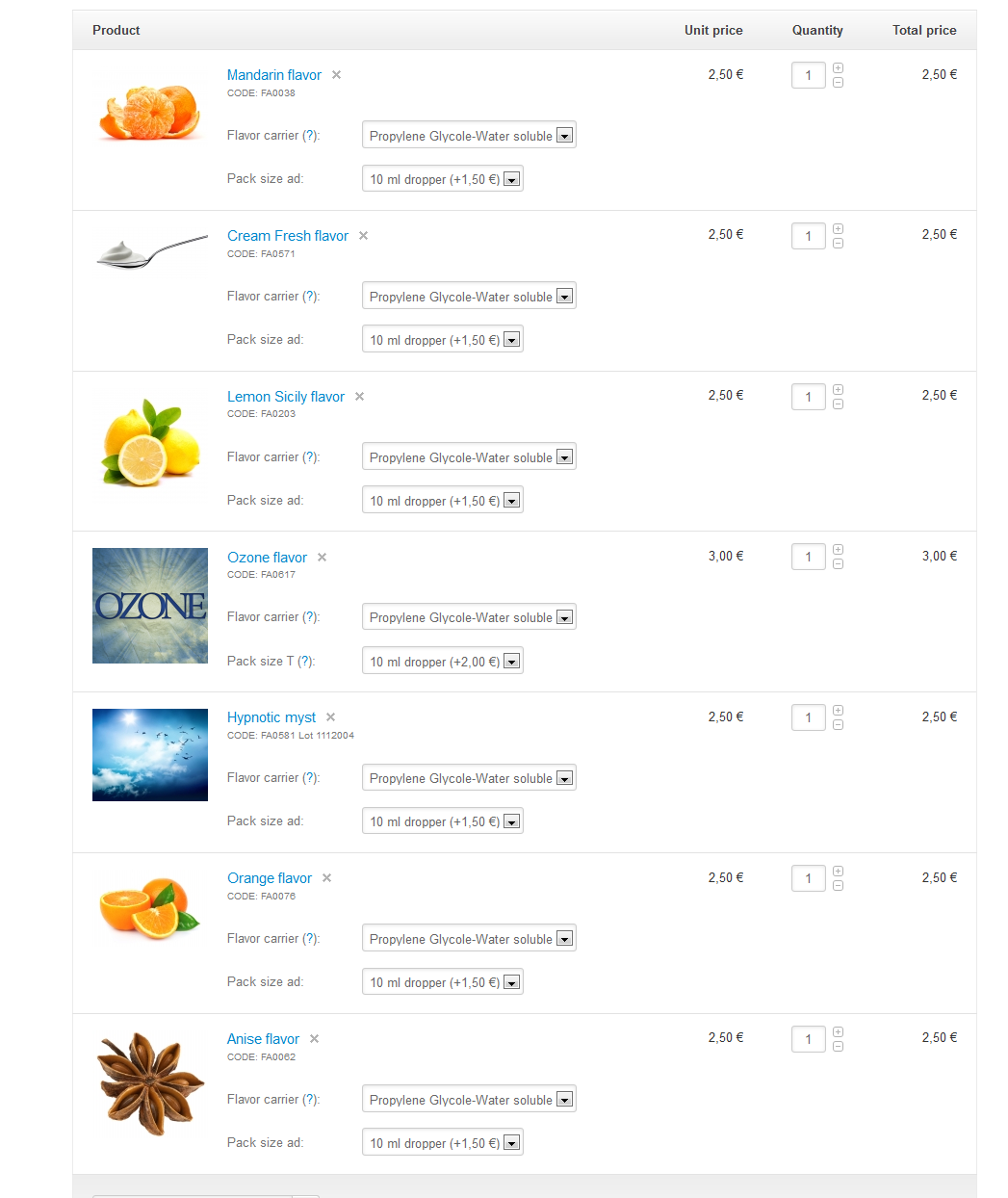
Task: Increase quantity of Mandarin flavor
Action: pyautogui.click(x=838, y=68)
